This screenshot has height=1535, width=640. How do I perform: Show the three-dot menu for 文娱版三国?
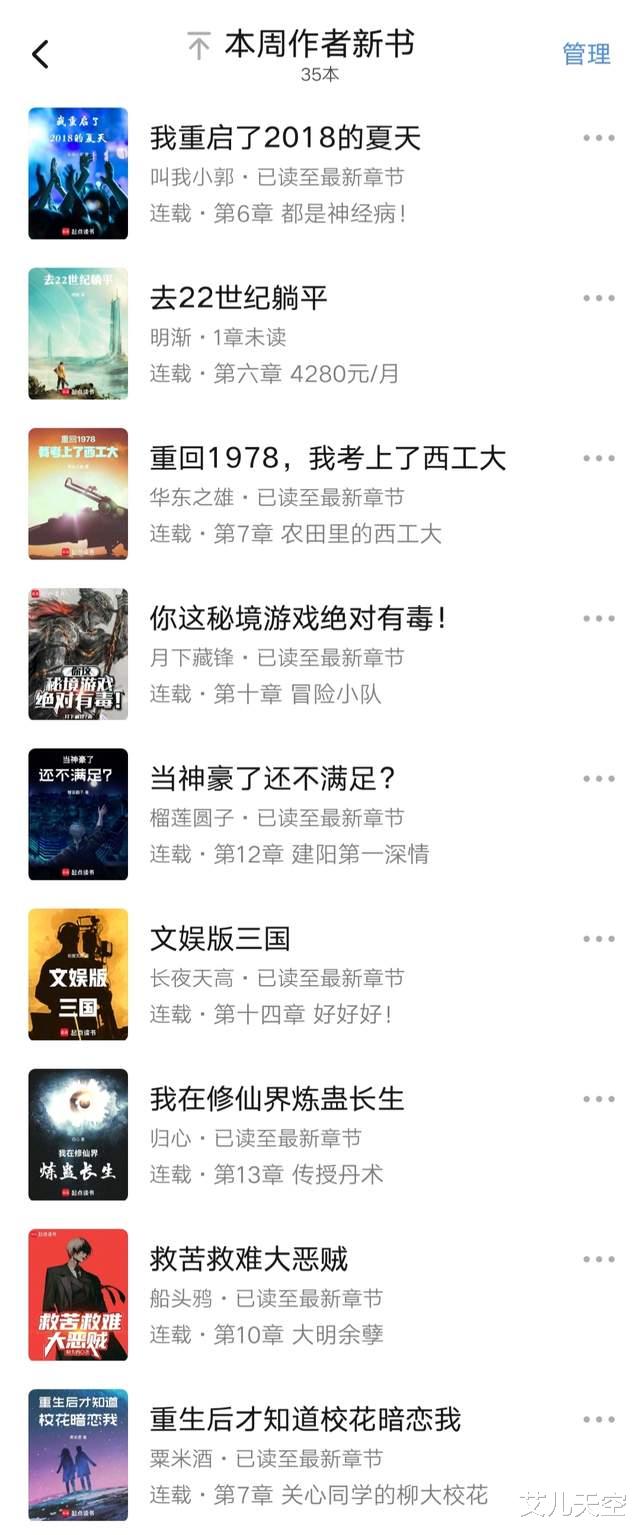598,938
